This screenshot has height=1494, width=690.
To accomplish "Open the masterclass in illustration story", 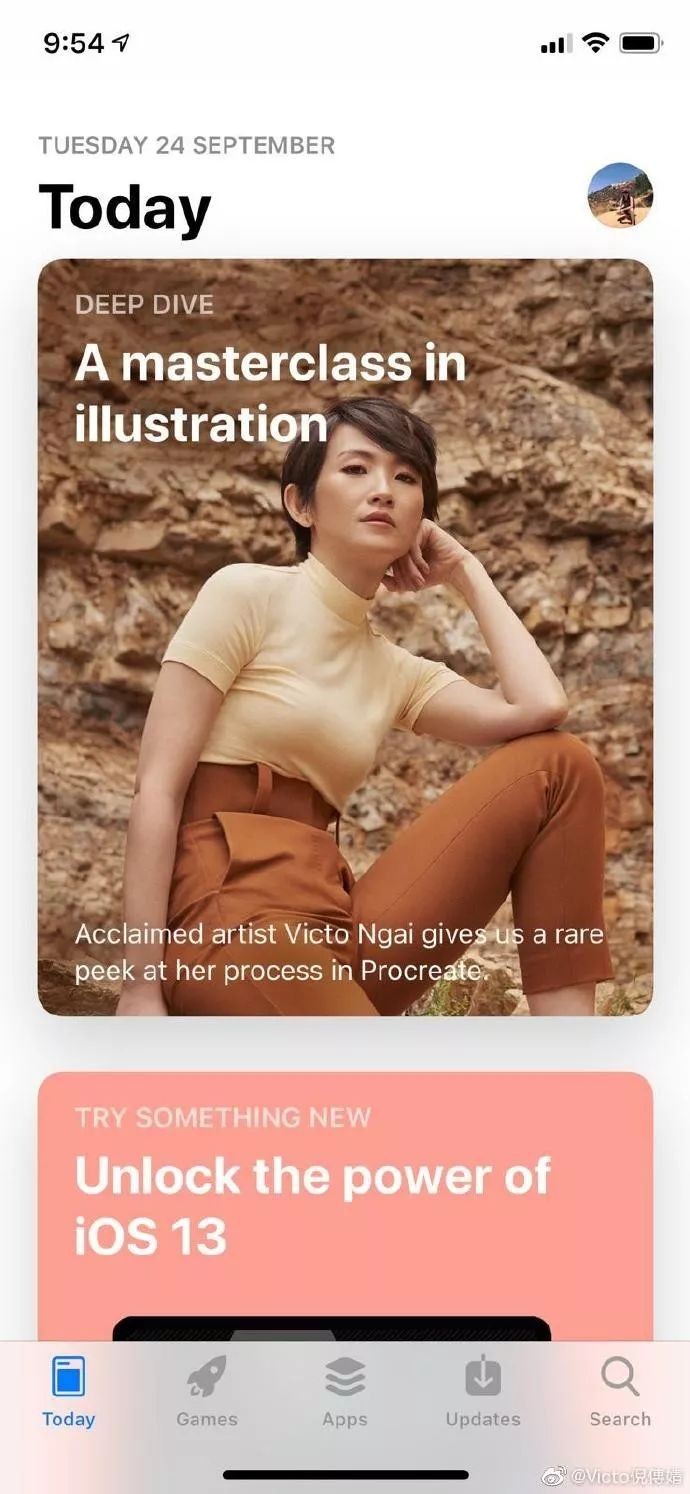I will pos(345,637).
